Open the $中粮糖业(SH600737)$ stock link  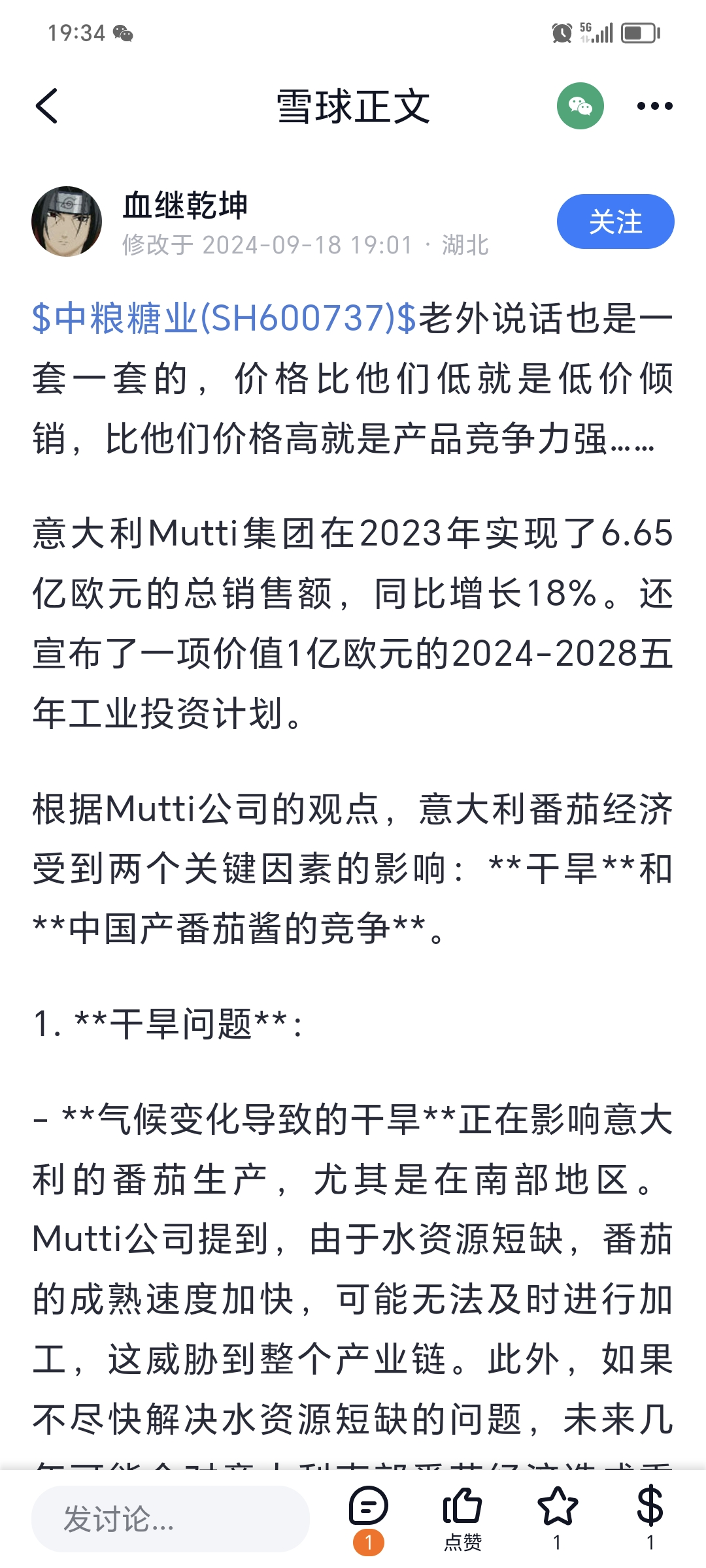pyautogui.click(x=224, y=318)
